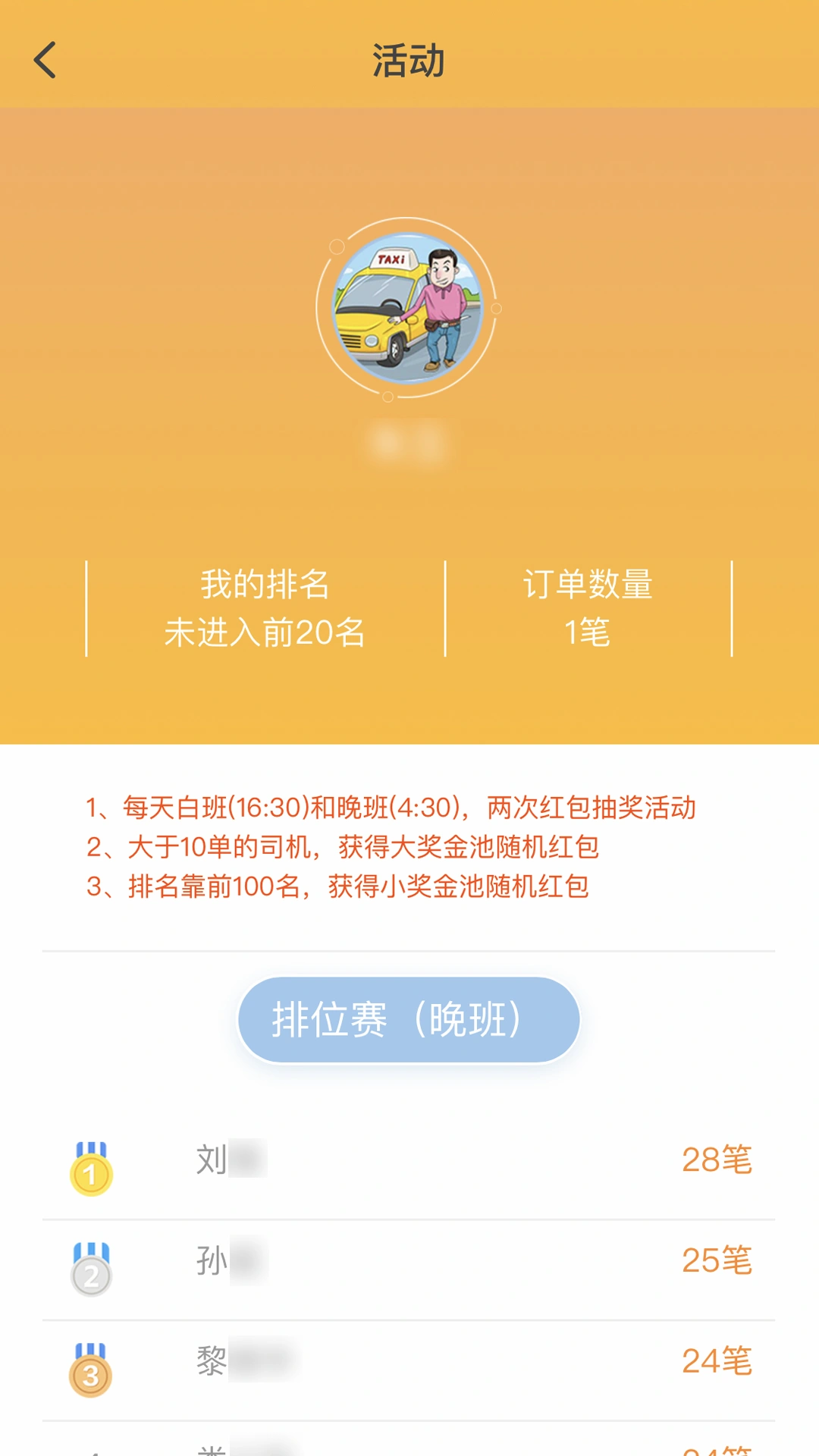Viewport: 819px width, 1456px height.
Task: Click the 28笔 order count for 刘
Action: pos(717,1158)
